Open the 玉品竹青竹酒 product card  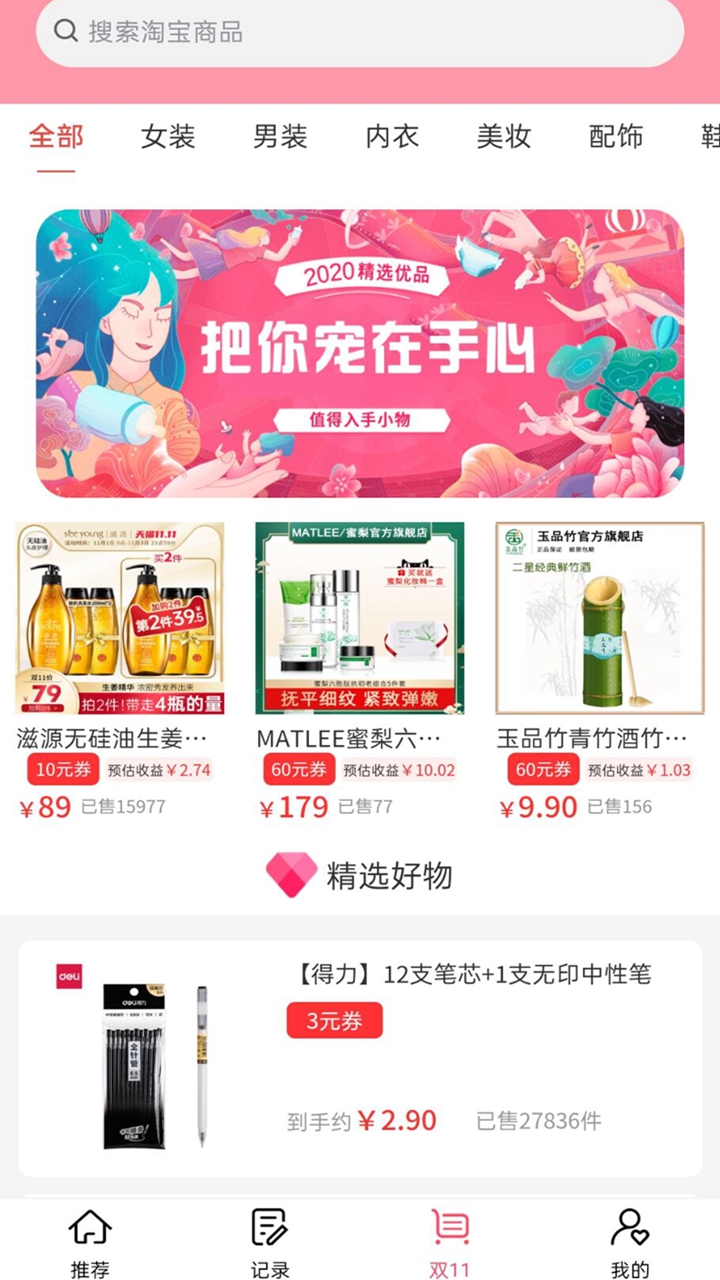pos(600,672)
